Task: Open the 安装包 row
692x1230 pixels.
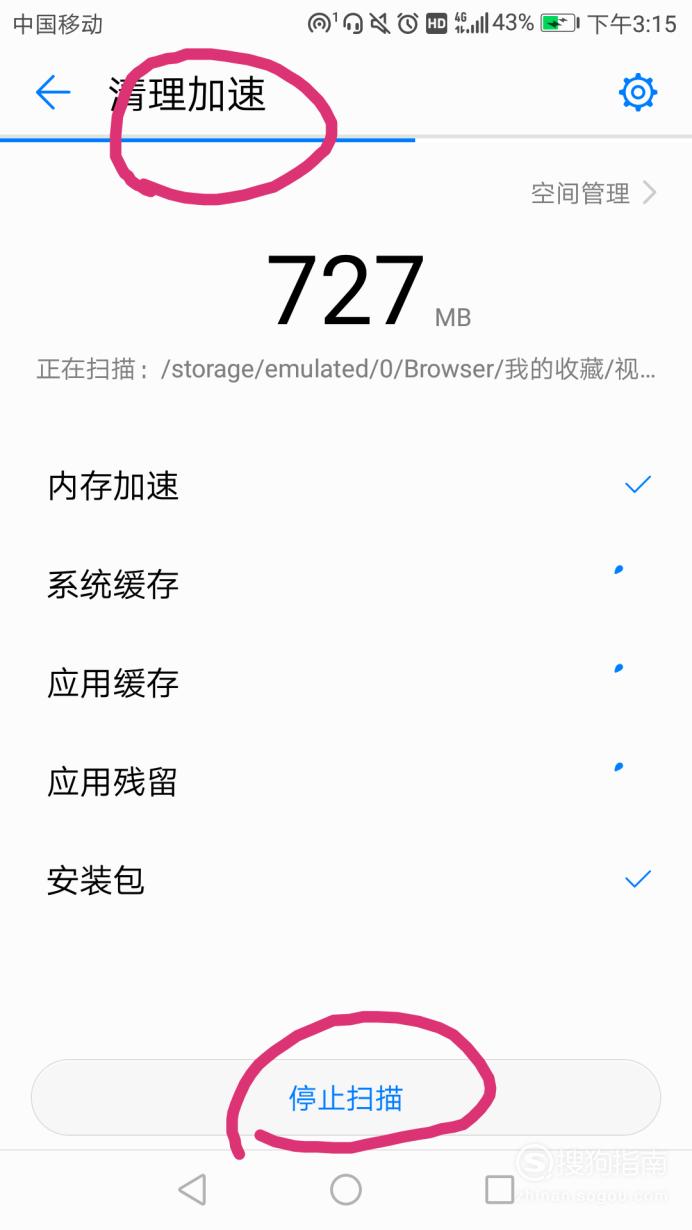Action: tap(346, 880)
